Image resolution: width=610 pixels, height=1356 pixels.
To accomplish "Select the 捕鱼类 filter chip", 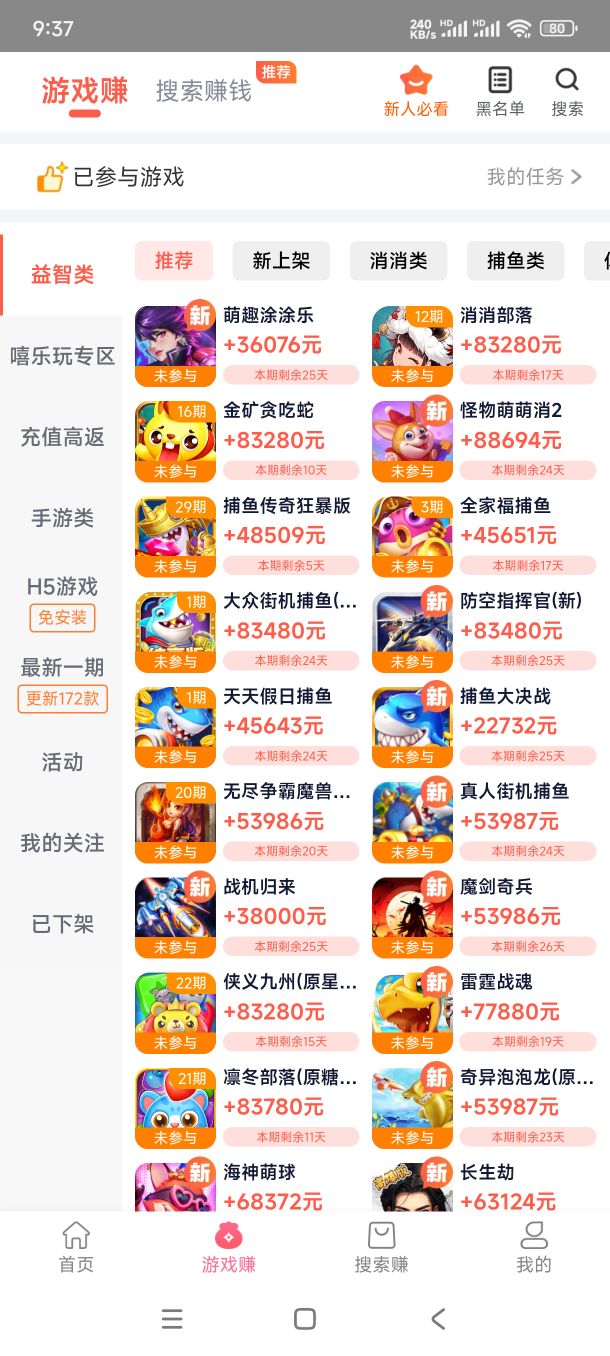I will (516, 261).
